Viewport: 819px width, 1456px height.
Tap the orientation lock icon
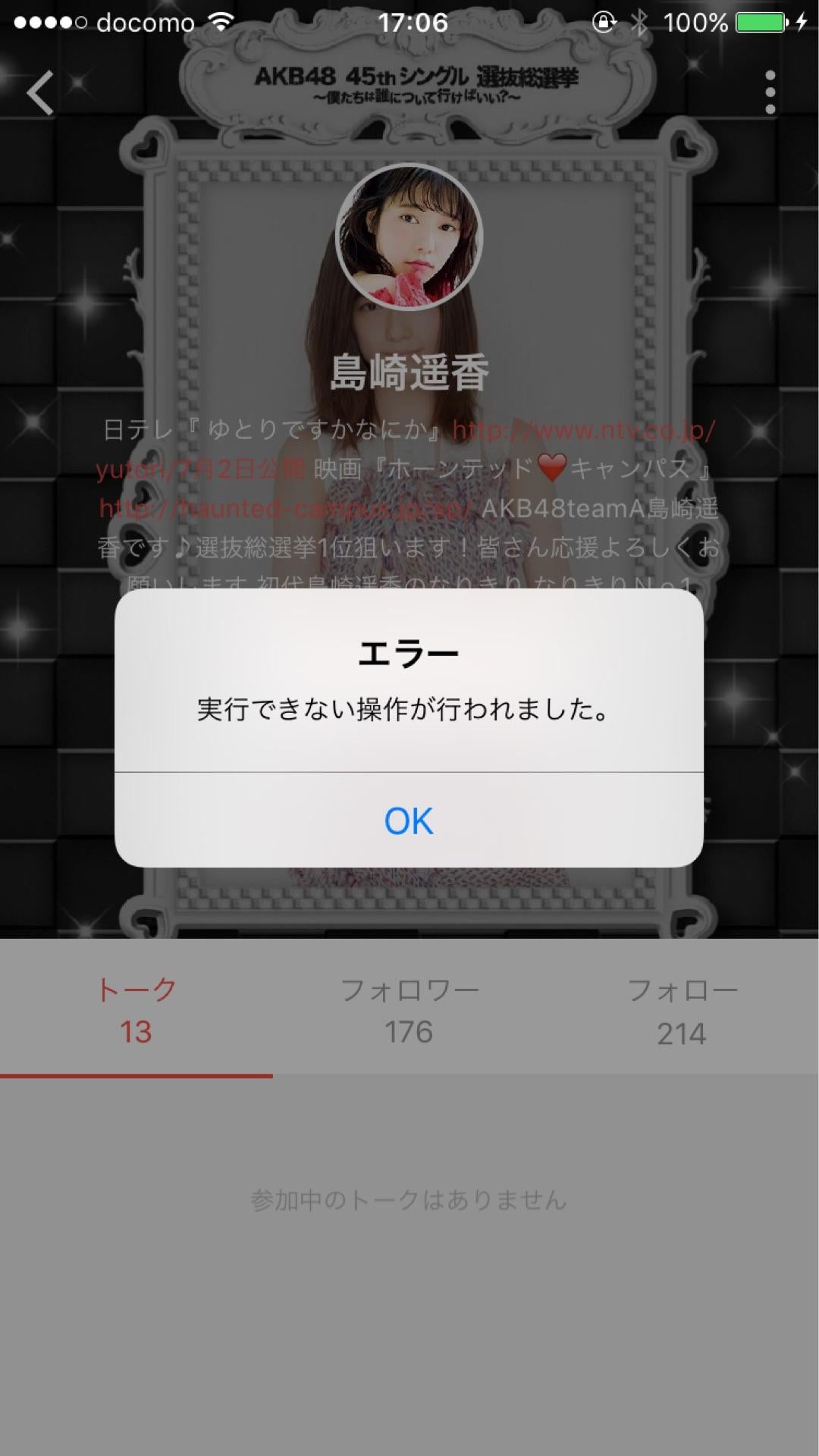tap(601, 21)
